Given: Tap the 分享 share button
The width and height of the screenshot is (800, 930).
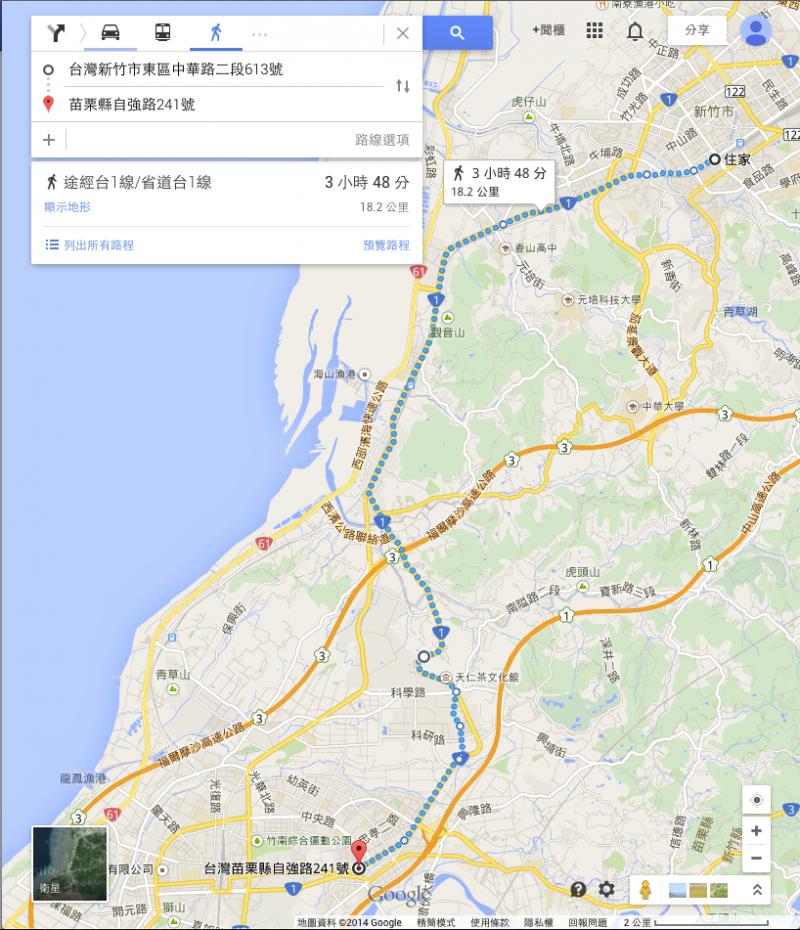Looking at the screenshot, I should click(697, 31).
